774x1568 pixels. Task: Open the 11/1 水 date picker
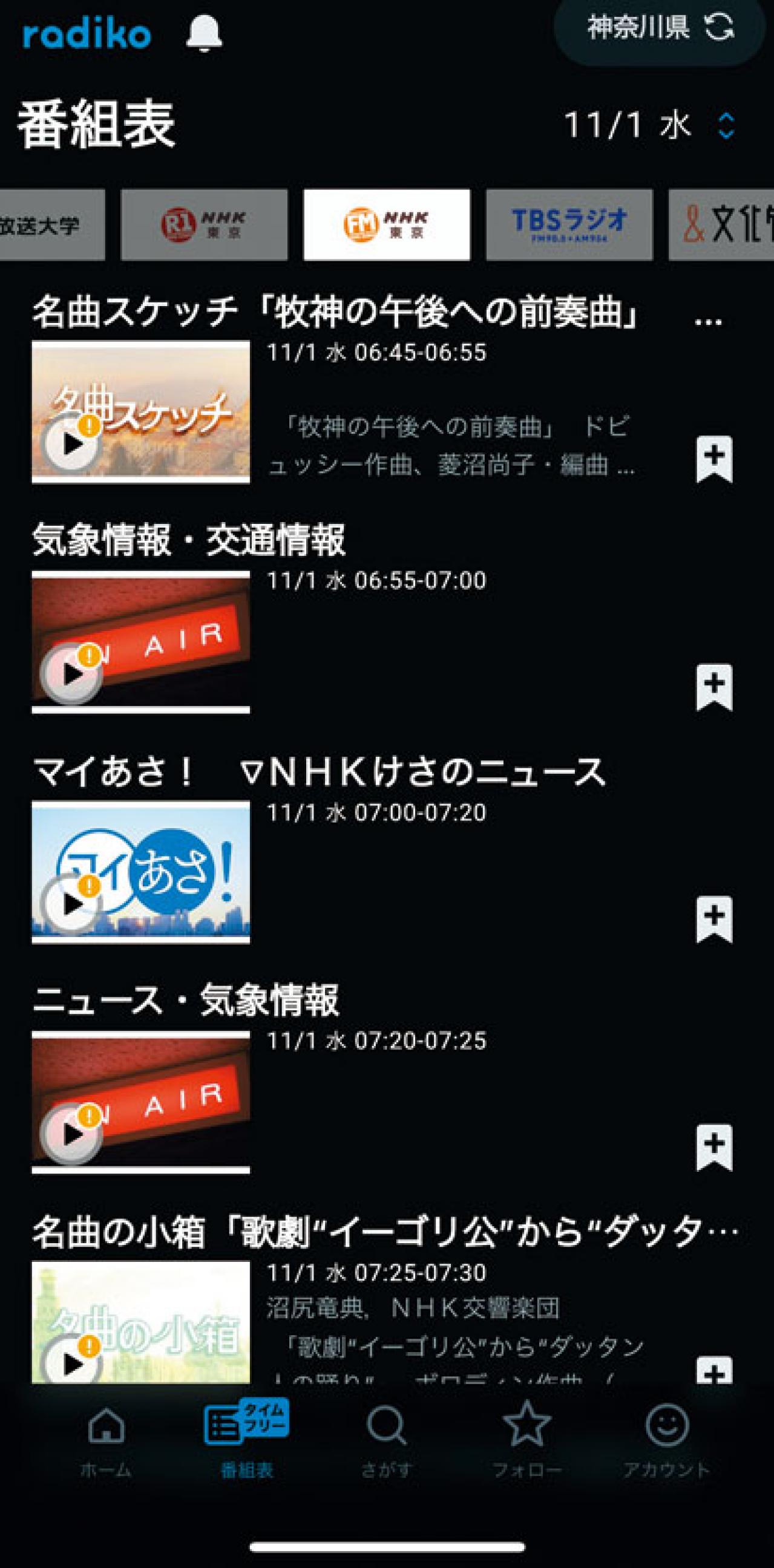650,125
